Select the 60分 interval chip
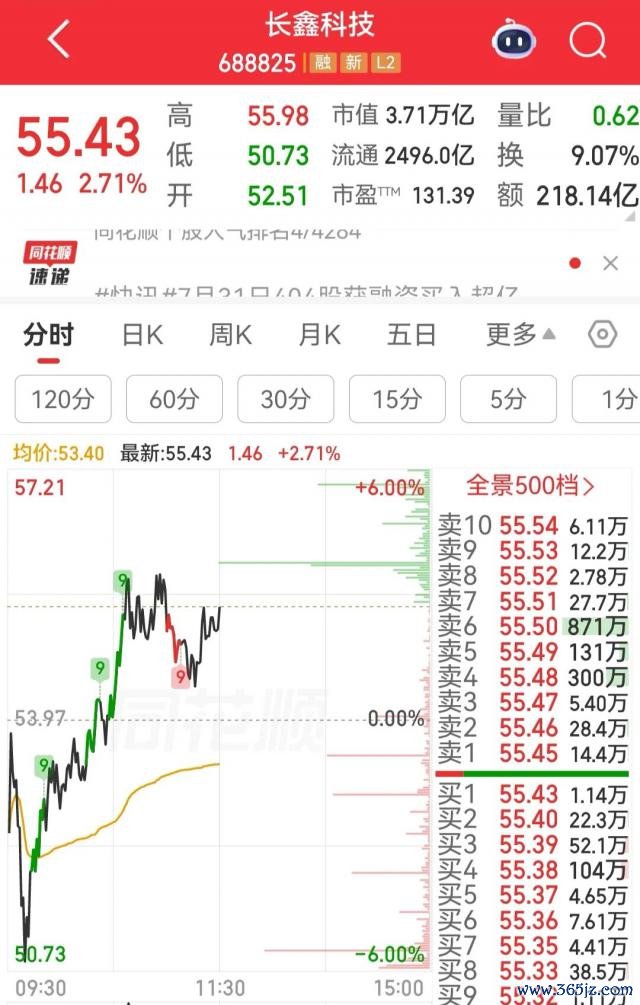Image resolution: width=640 pixels, height=1005 pixels. point(174,399)
